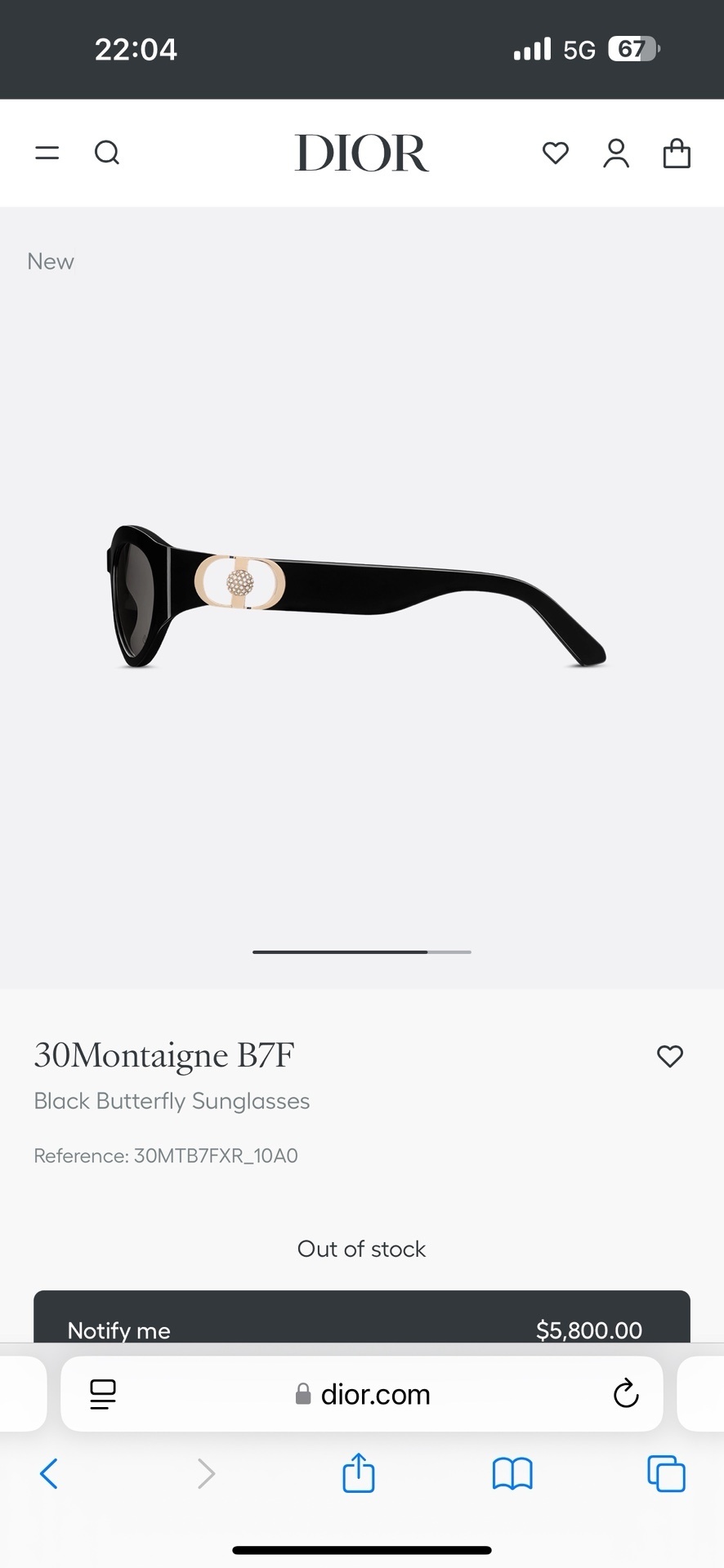Open the hamburger navigation menu
This screenshot has width=724, height=1568.
tap(47, 153)
